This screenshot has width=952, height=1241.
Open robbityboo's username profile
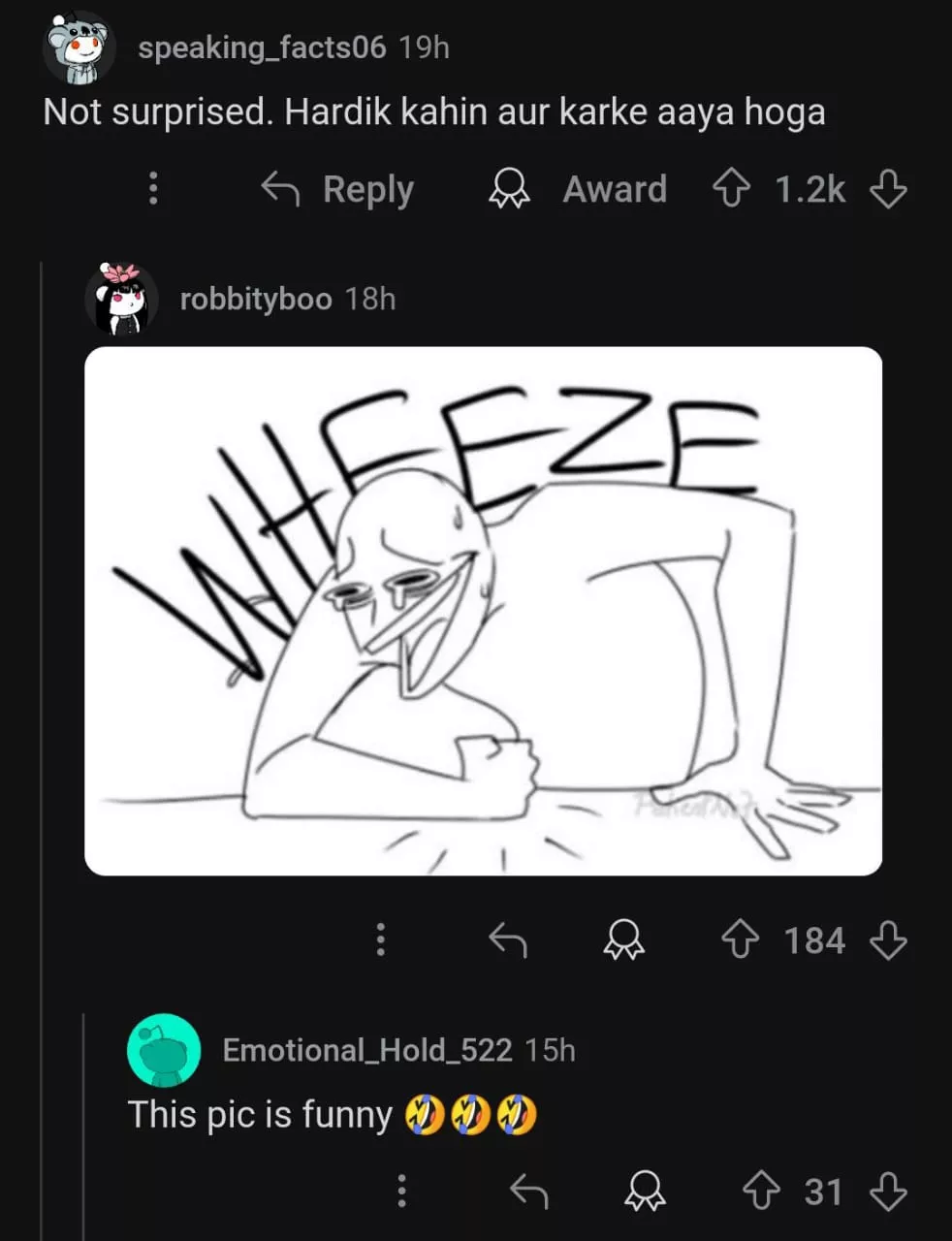point(256,299)
